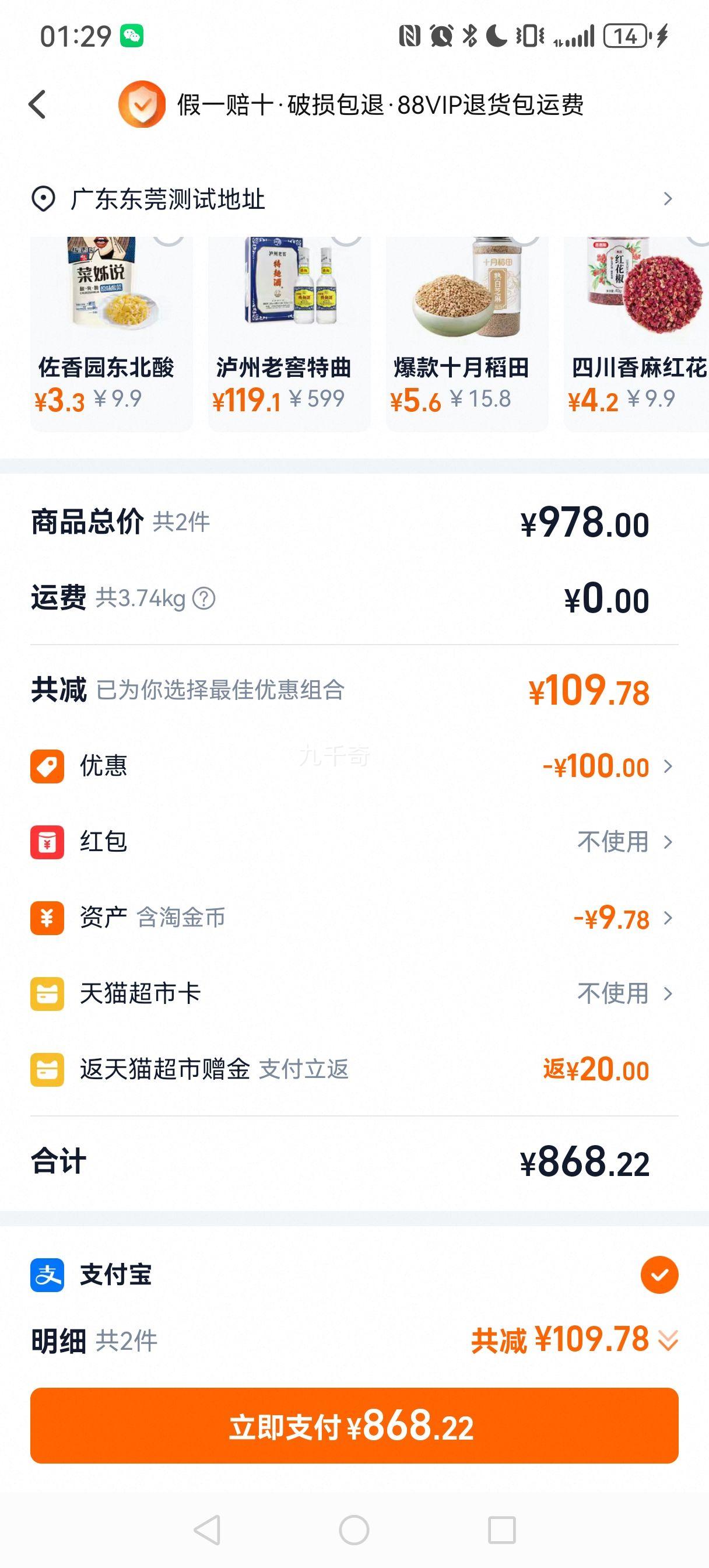Image resolution: width=709 pixels, height=1568 pixels.
Task: Open the 优惠 discount details row
Action: [353, 766]
